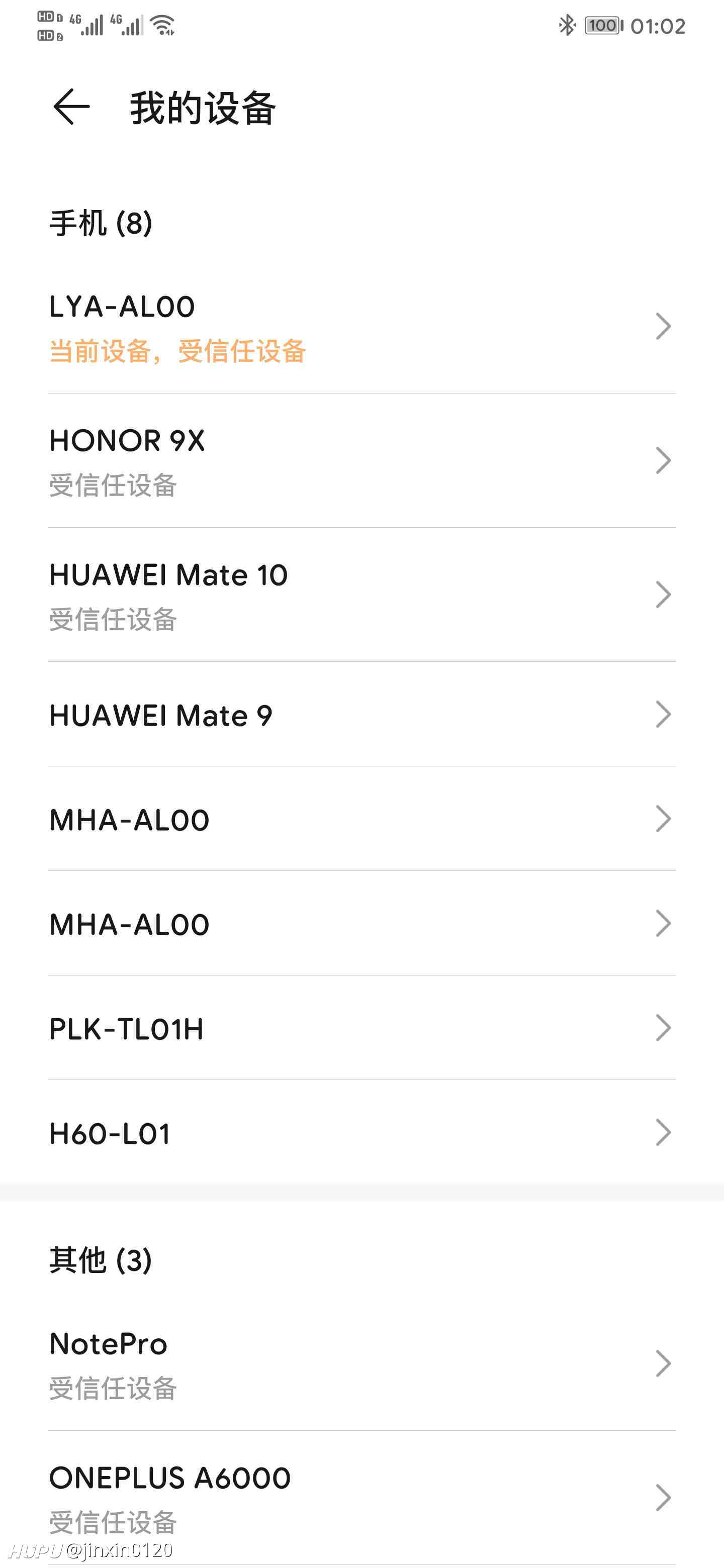View HUAWEI Mate 10 device details
The height and width of the screenshot is (1568, 724).
(361, 595)
